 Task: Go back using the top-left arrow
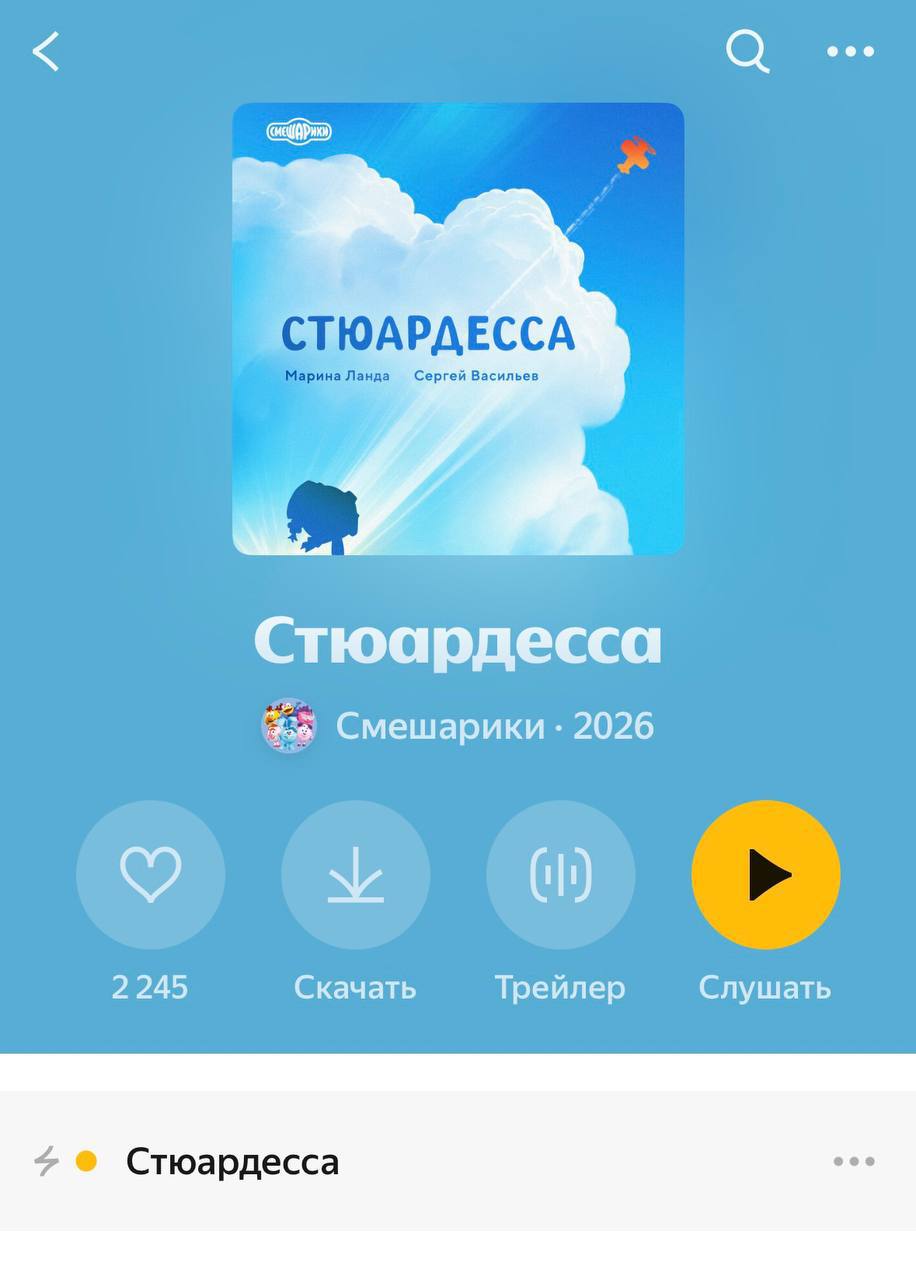pyautogui.click(x=46, y=51)
